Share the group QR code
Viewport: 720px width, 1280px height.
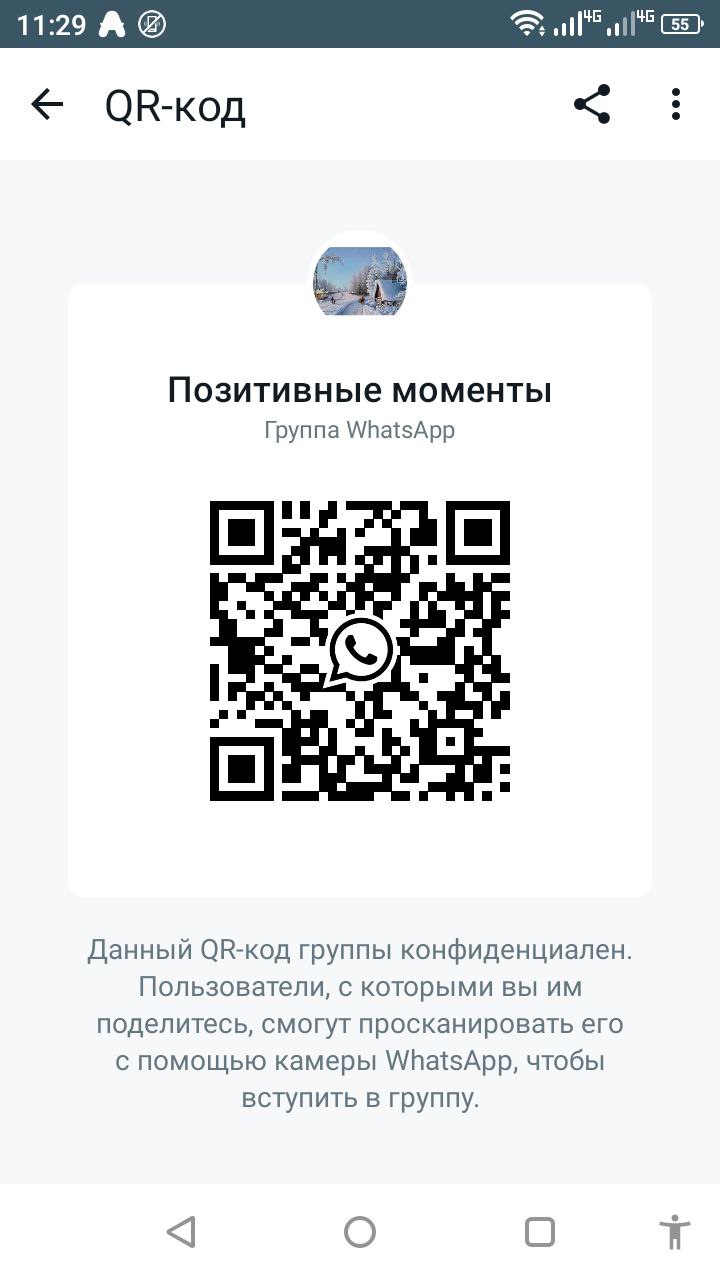click(592, 104)
